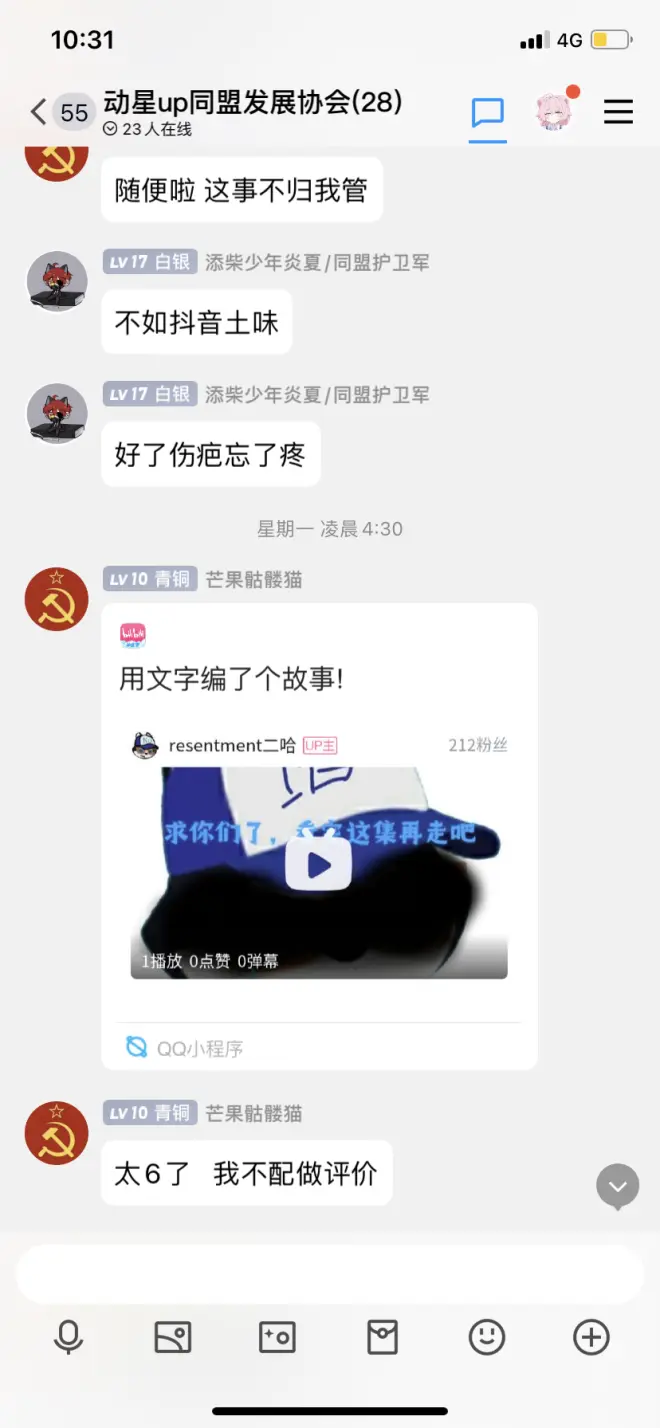
Task: Open the group menu hamburger icon
Action: point(619,112)
